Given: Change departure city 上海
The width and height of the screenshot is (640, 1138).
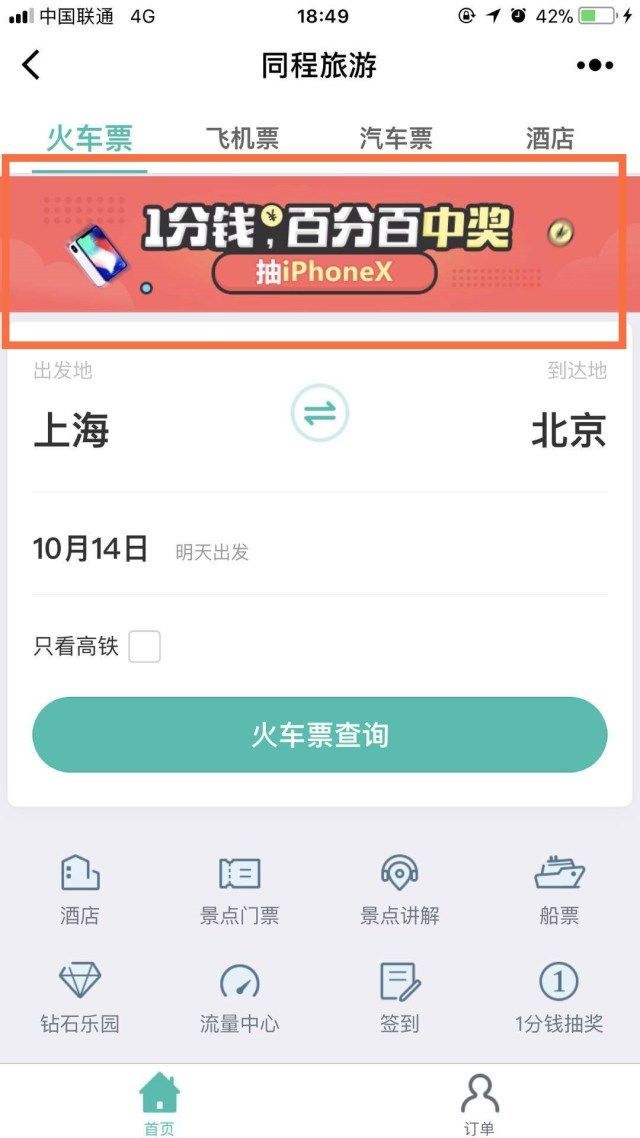Looking at the screenshot, I should tap(72, 431).
